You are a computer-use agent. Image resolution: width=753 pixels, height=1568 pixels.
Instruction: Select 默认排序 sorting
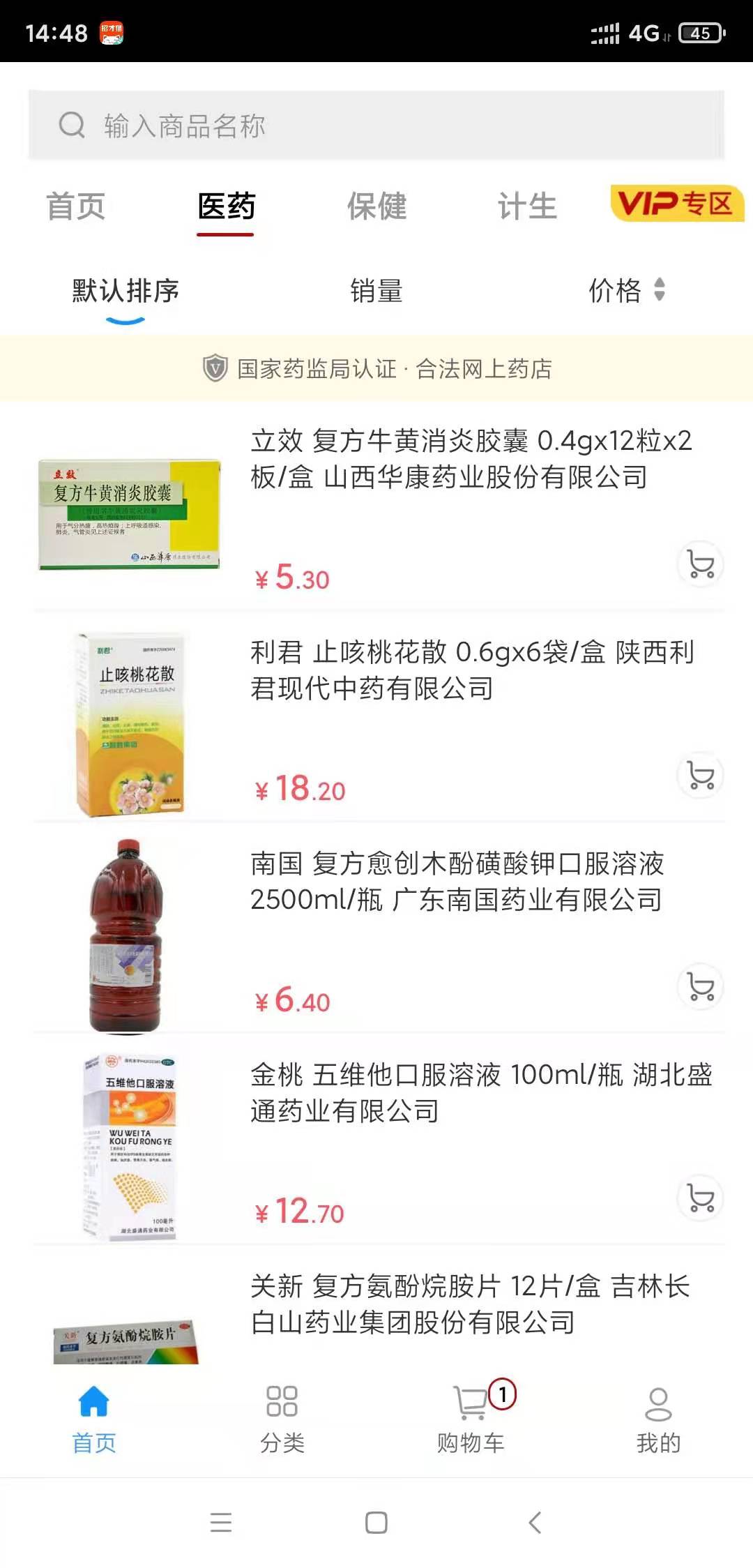(x=125, y=291)
